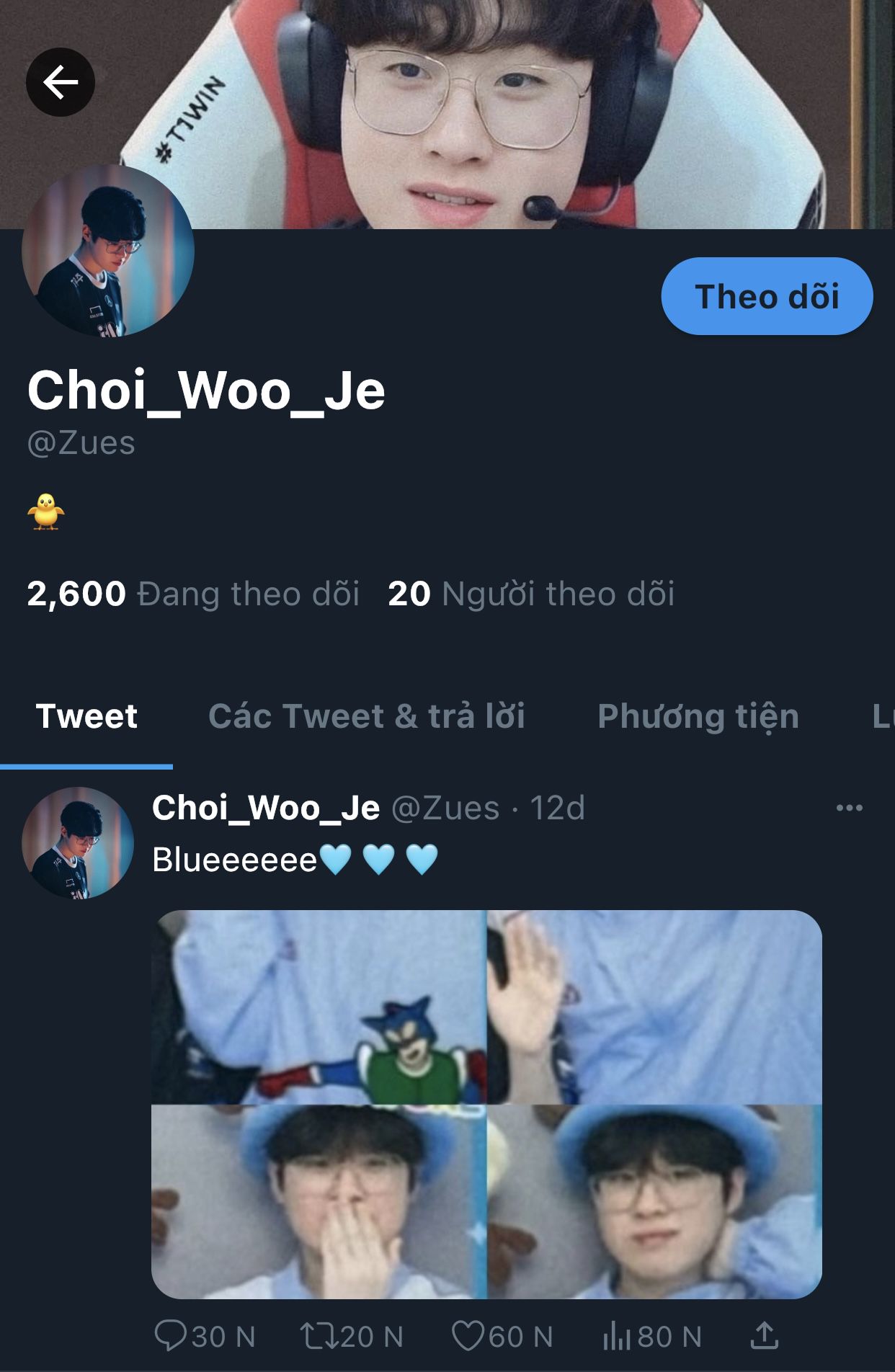895x1372 pixels.
Task: Open the top-left image in the Blueeeeee tweet
Action: 319,1006
